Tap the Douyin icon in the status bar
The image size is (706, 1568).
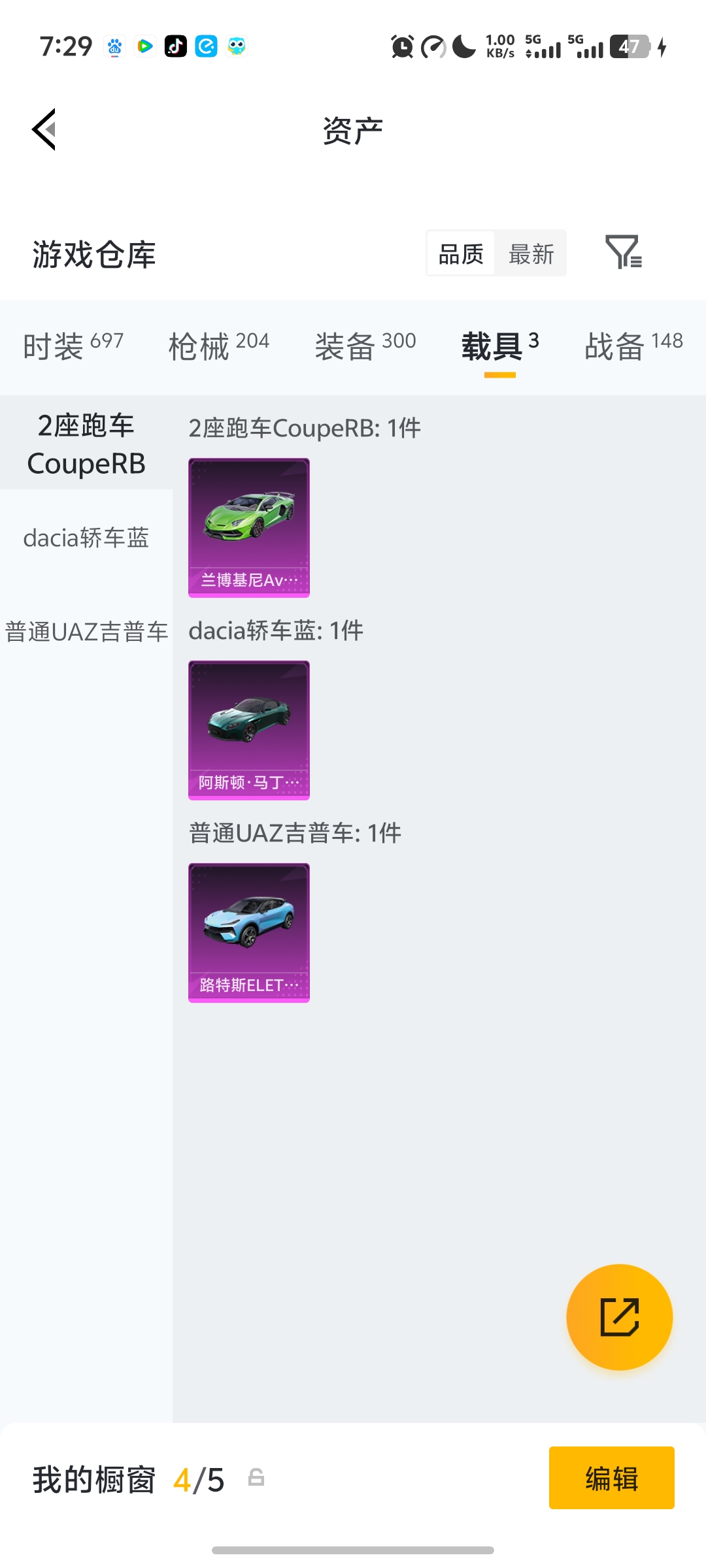[175, 46]
